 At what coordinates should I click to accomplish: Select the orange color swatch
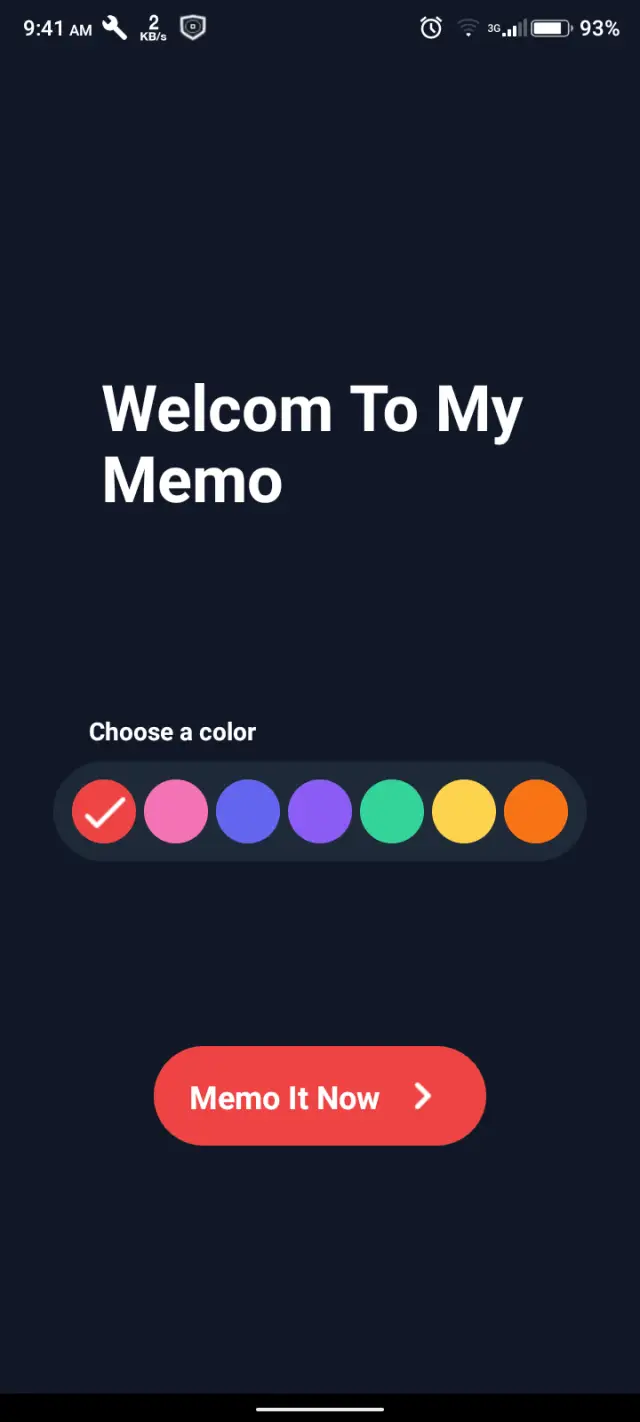point(536,811)
